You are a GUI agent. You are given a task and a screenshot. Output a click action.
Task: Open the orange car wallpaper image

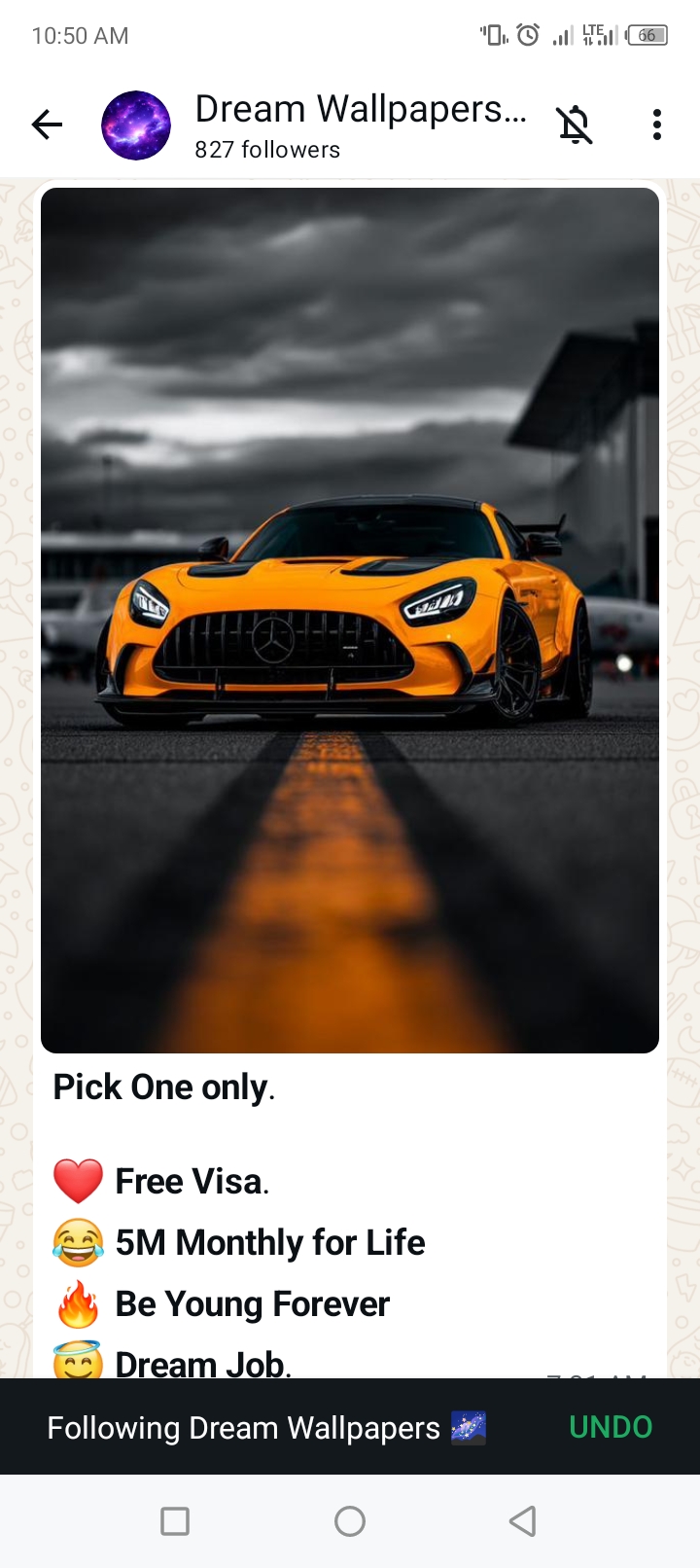(x=350, y=620)
